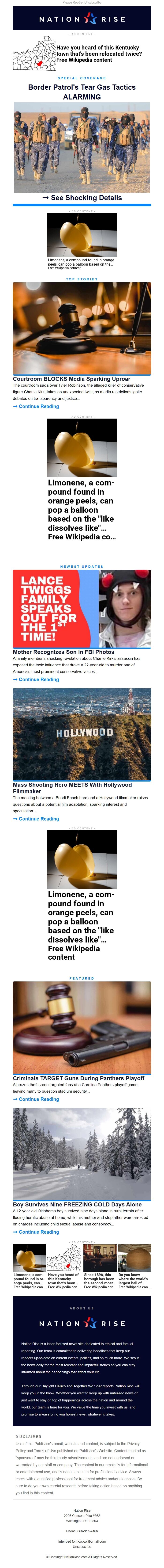Continue reading Mother Recognizes Son In FBI Photos

38,679
